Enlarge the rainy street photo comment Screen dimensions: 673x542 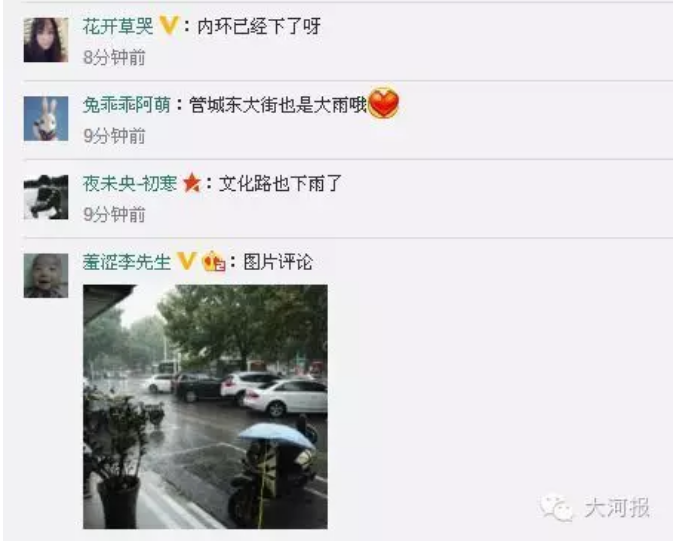205,406
